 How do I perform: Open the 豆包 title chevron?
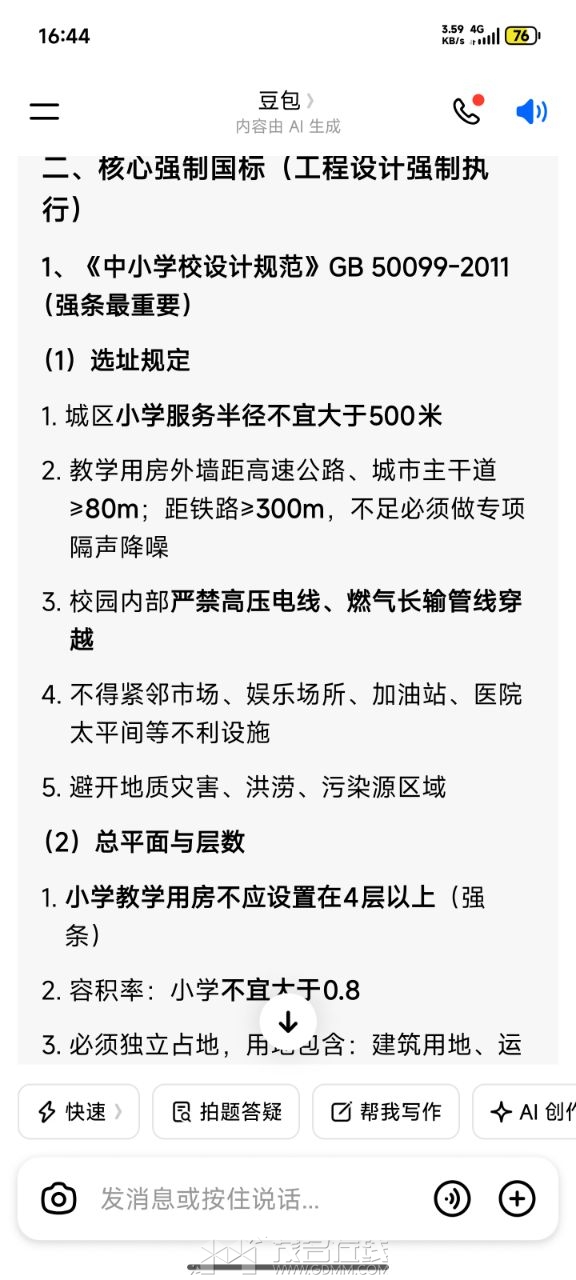pyautogui.click(x=309, y=100)
